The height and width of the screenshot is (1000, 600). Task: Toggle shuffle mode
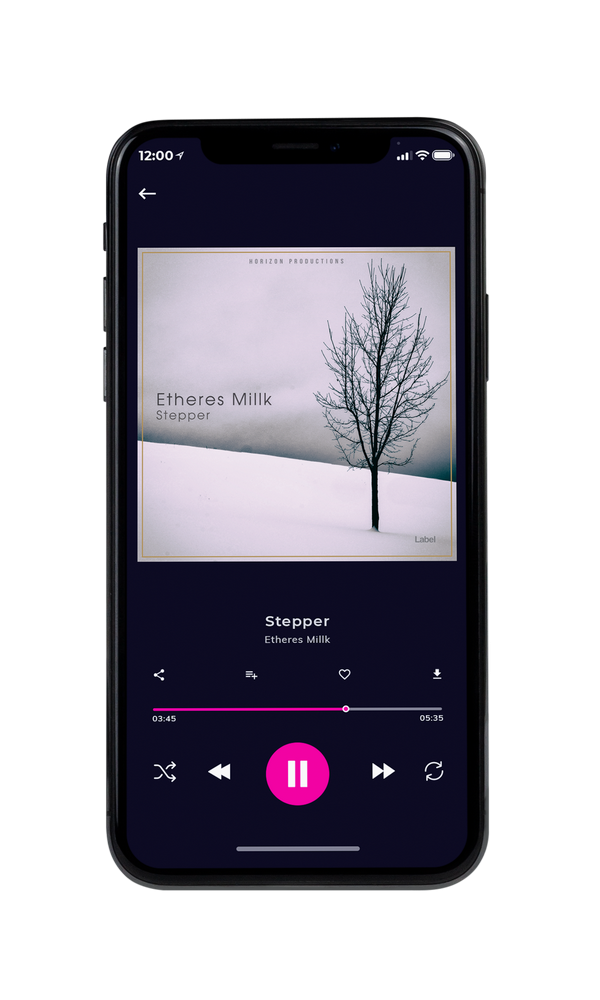[165, 772]
